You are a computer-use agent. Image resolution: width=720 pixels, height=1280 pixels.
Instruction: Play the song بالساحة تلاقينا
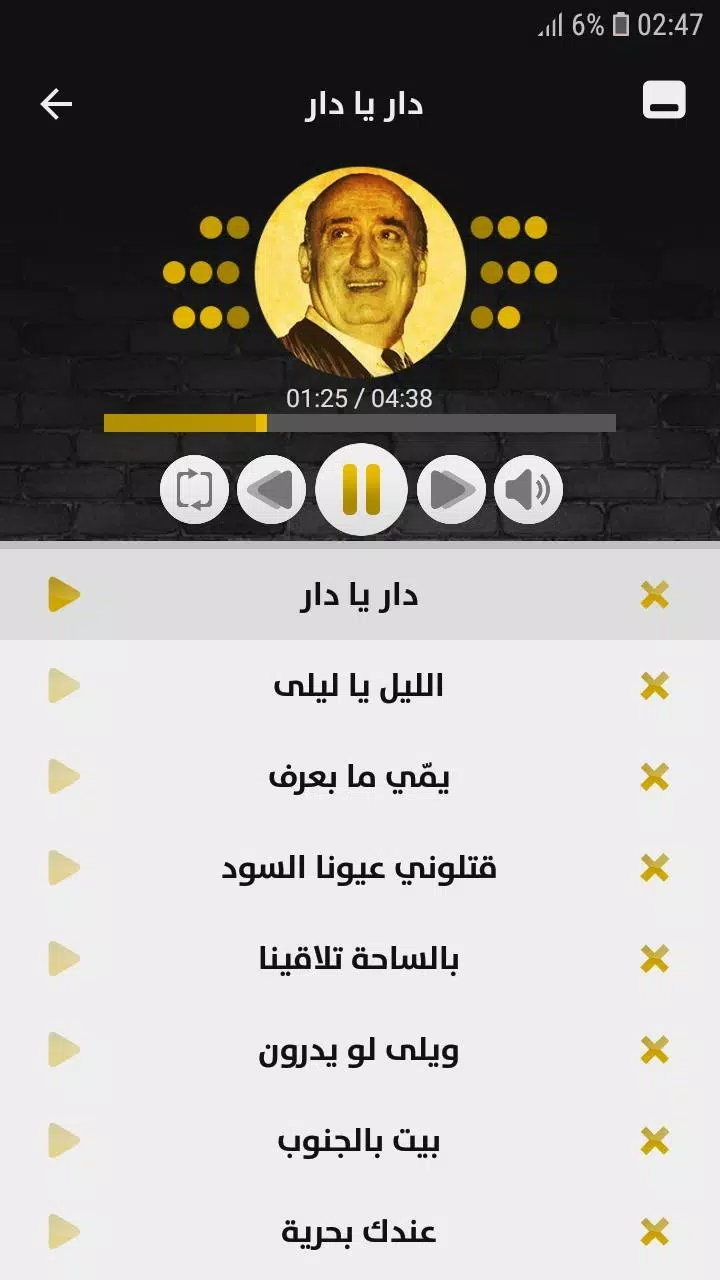pos(64,959)
